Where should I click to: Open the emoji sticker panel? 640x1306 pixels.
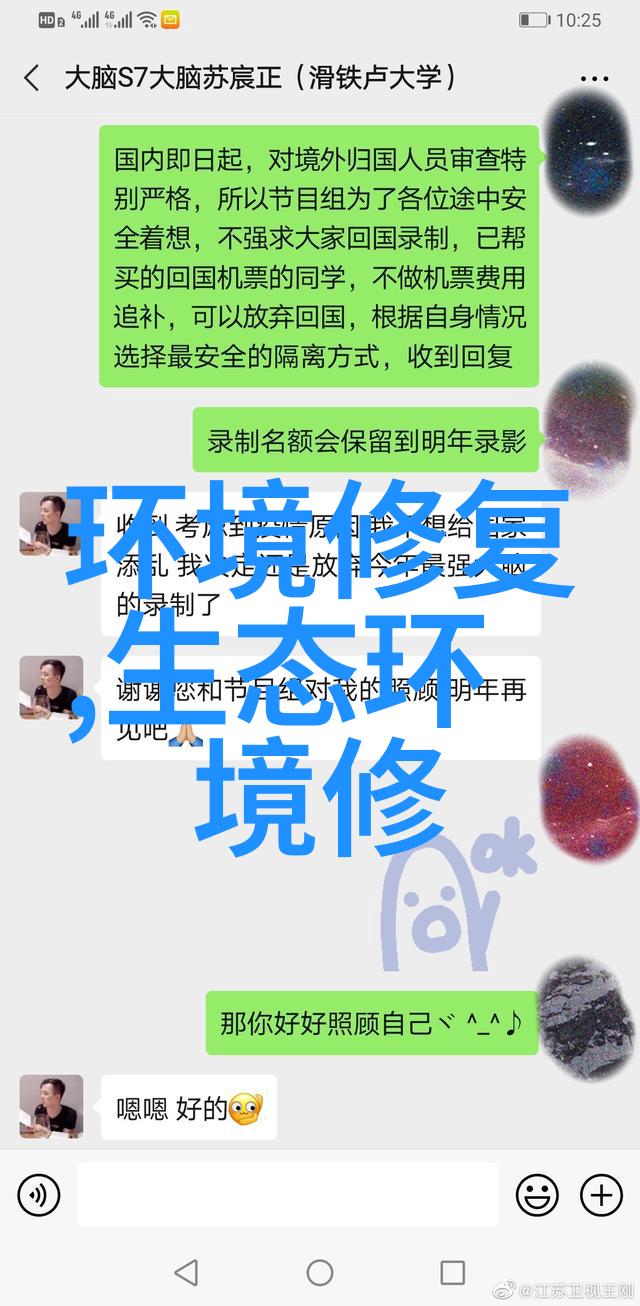point(537,1194)
